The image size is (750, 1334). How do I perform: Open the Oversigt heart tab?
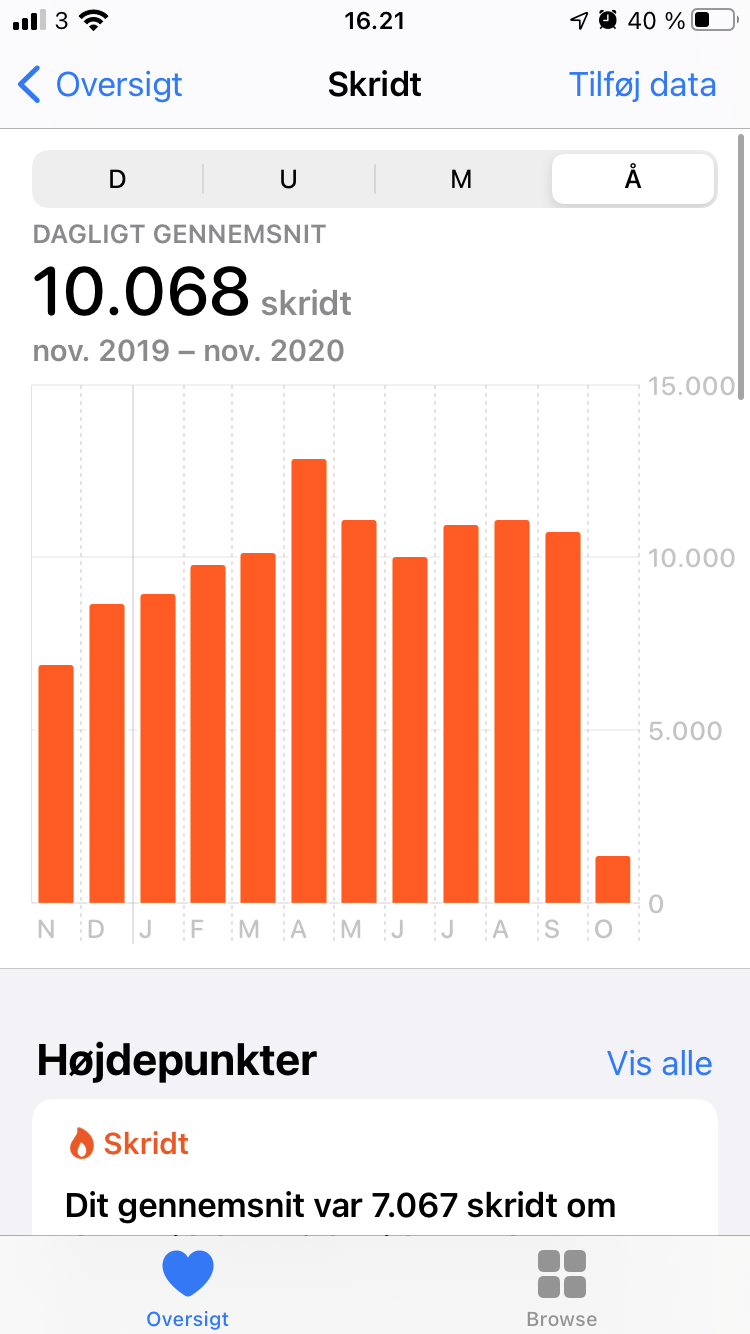pyautogui.click(x=188, y=1289)
